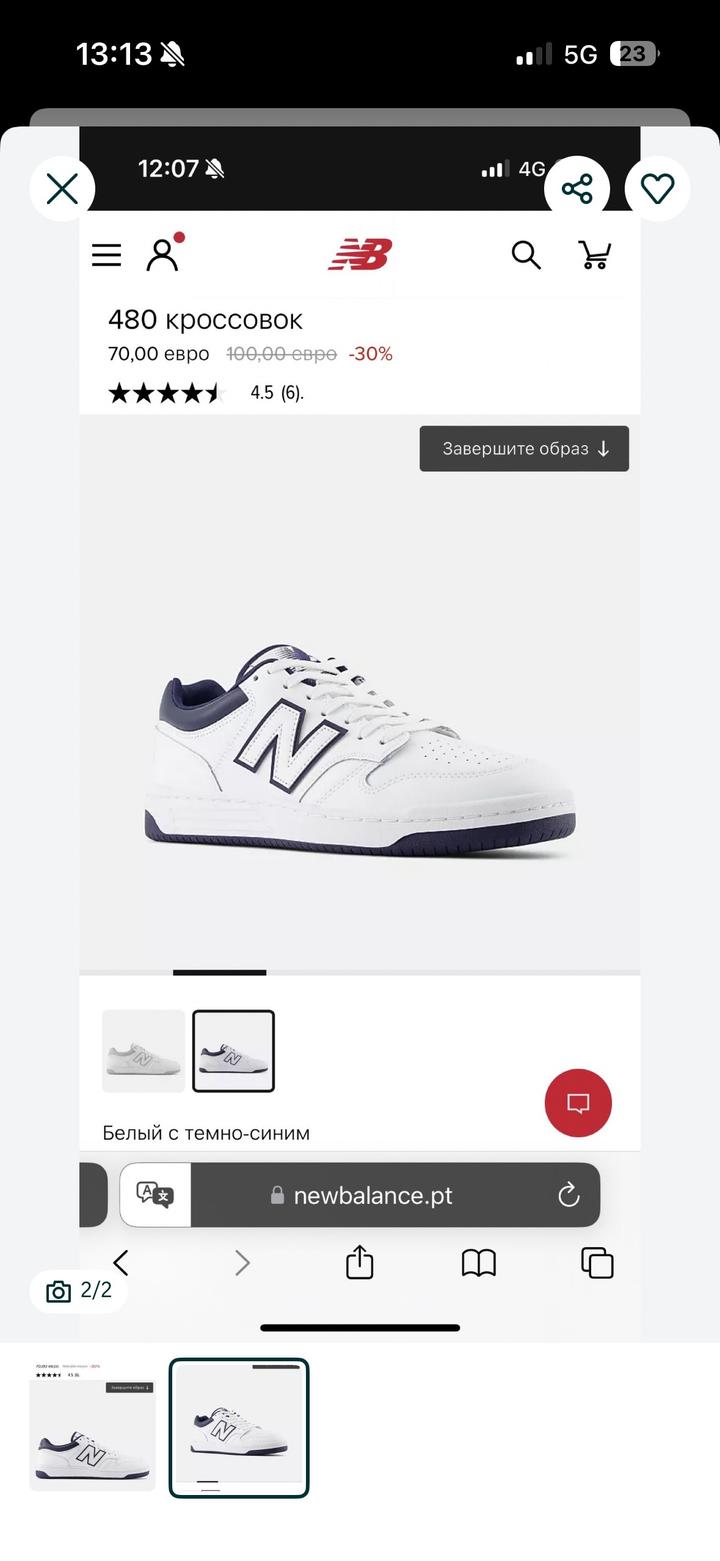
Task: Open the first photo thumbnail
Action: point(92,1425)
